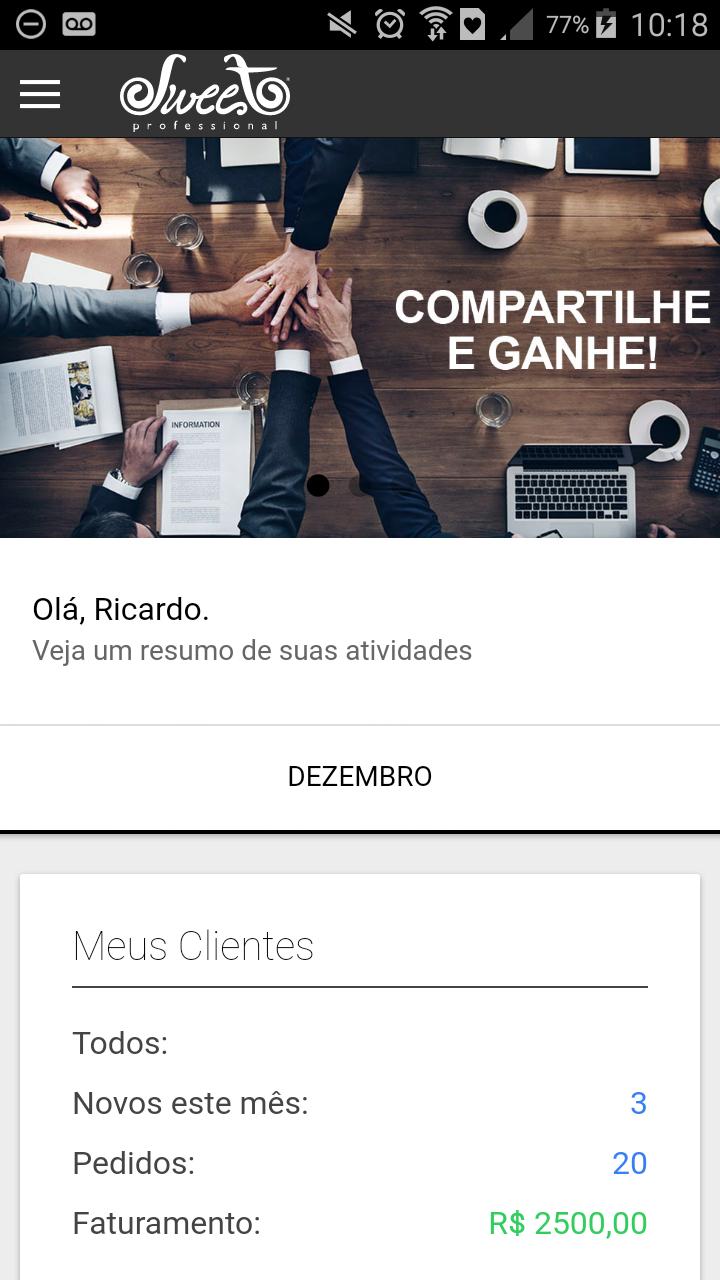720x1280 pixels.
Task: Open the DEZEMBRO month selector
Action: [360, 776]
